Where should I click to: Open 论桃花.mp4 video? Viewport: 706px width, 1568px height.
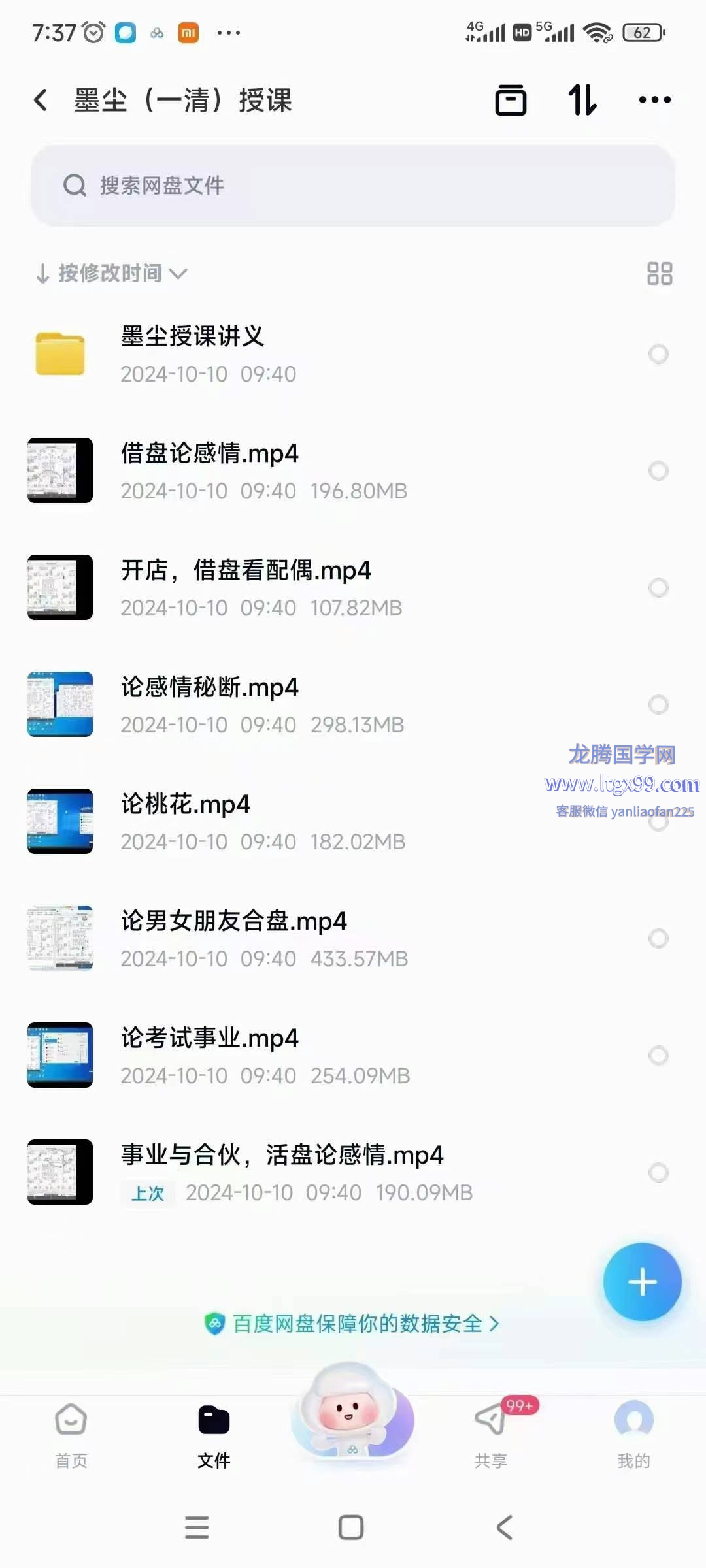pos(353,821)
